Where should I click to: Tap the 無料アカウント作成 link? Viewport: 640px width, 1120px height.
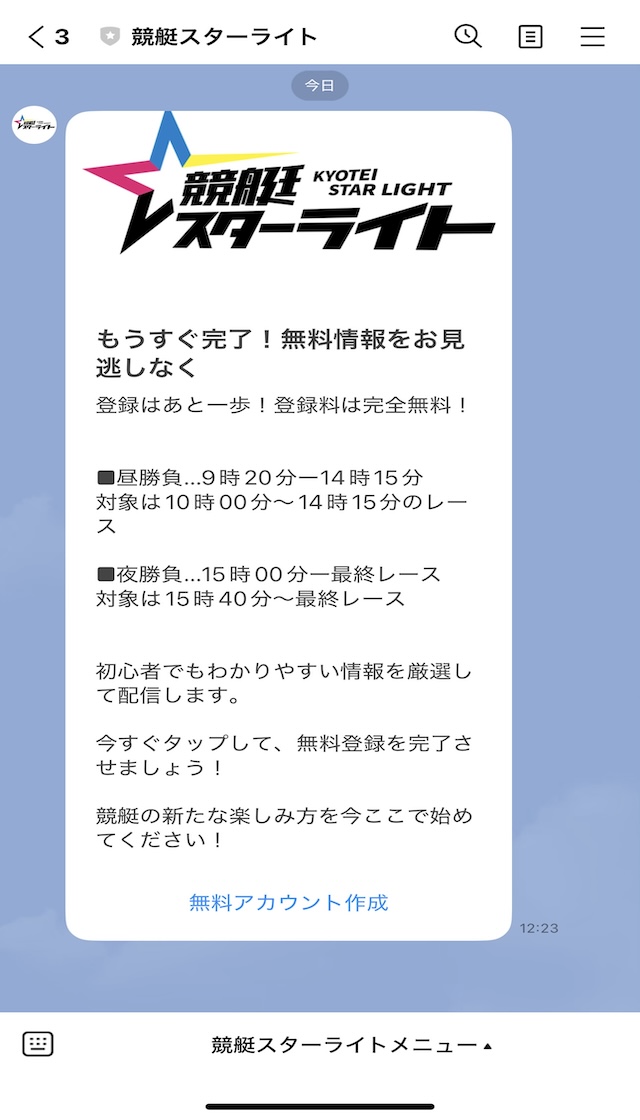[x=289, y=902]
